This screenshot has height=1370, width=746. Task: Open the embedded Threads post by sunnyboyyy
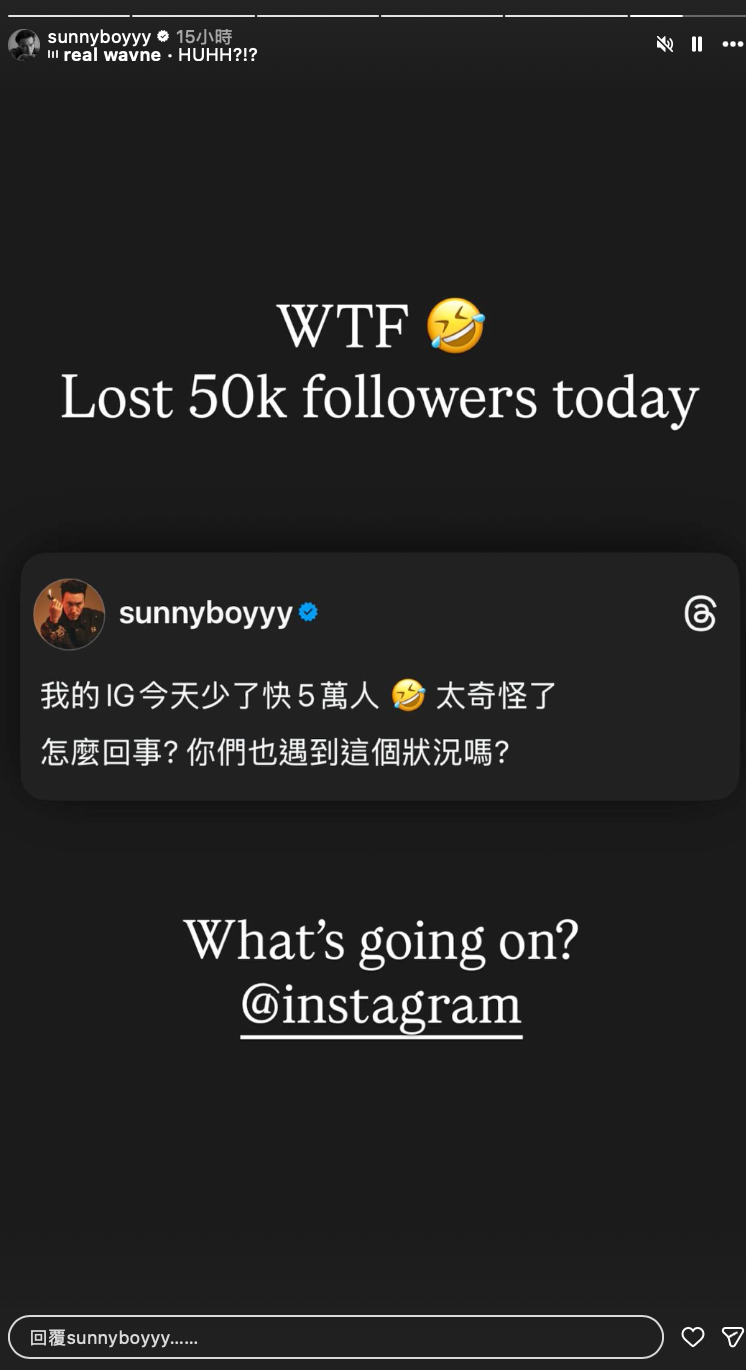click(380, 676)
